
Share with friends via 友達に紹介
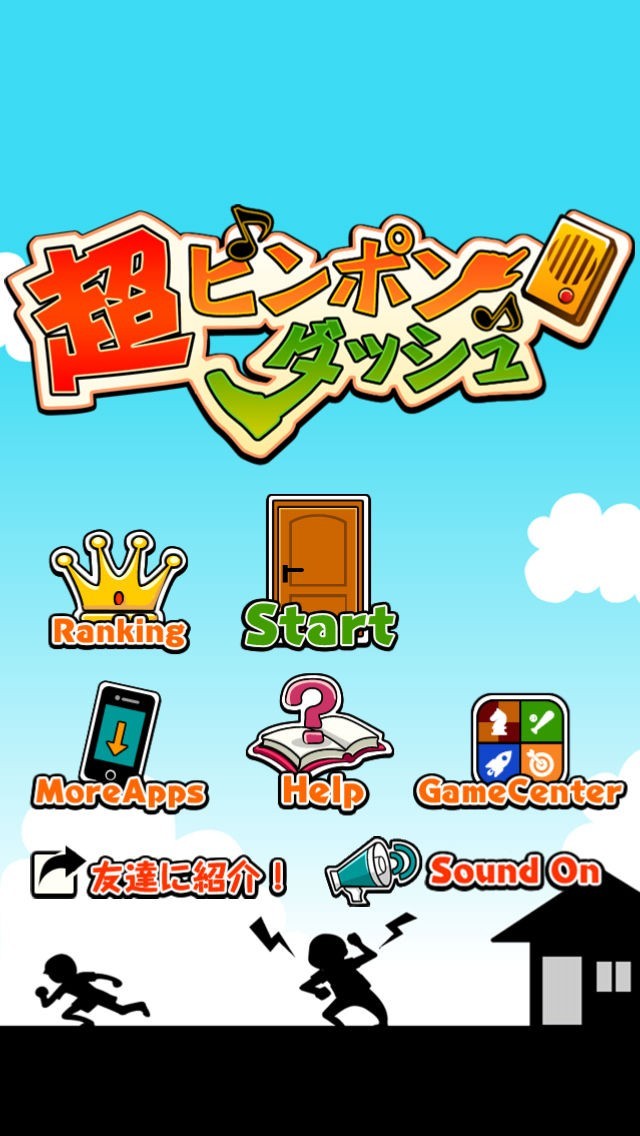coord(160,875)
